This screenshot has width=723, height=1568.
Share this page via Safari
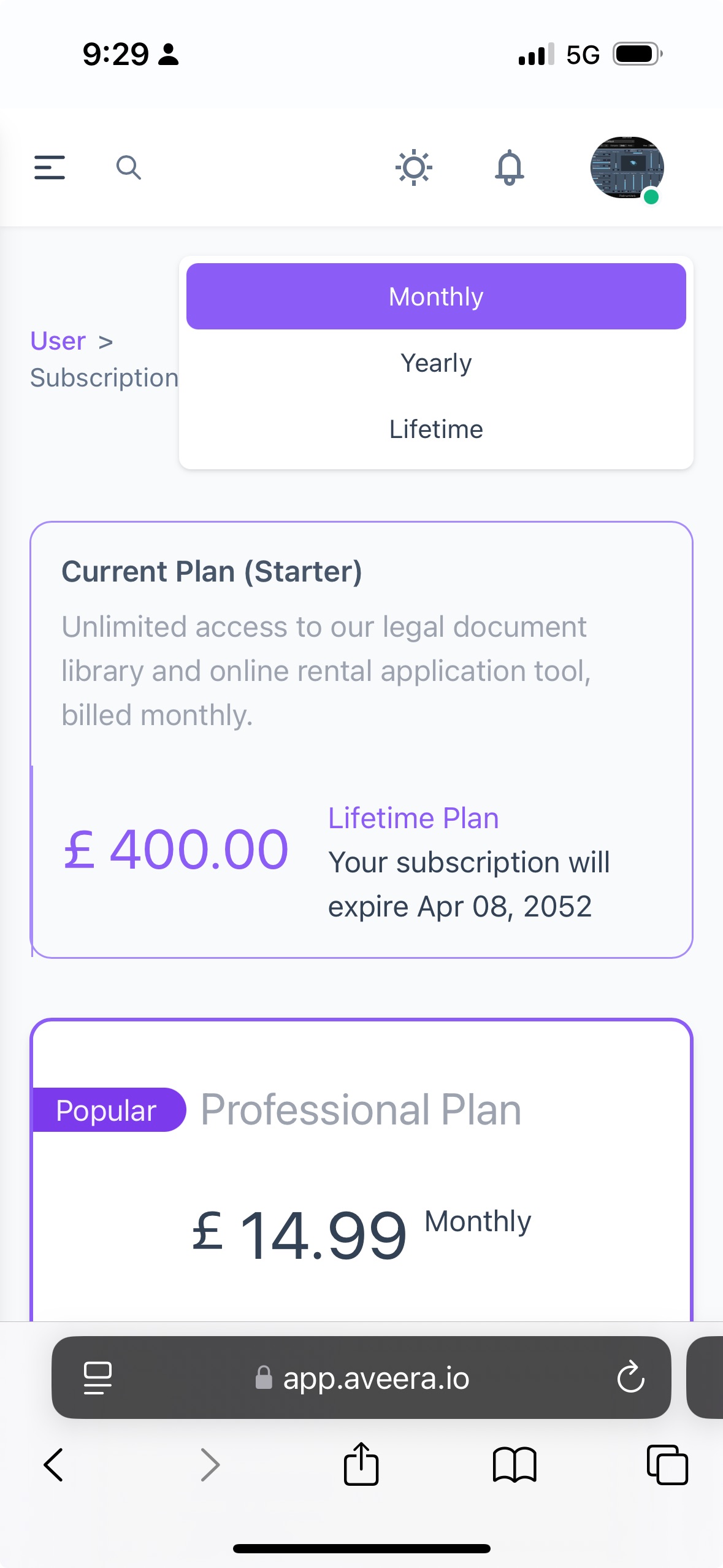tap(361, 1464)
